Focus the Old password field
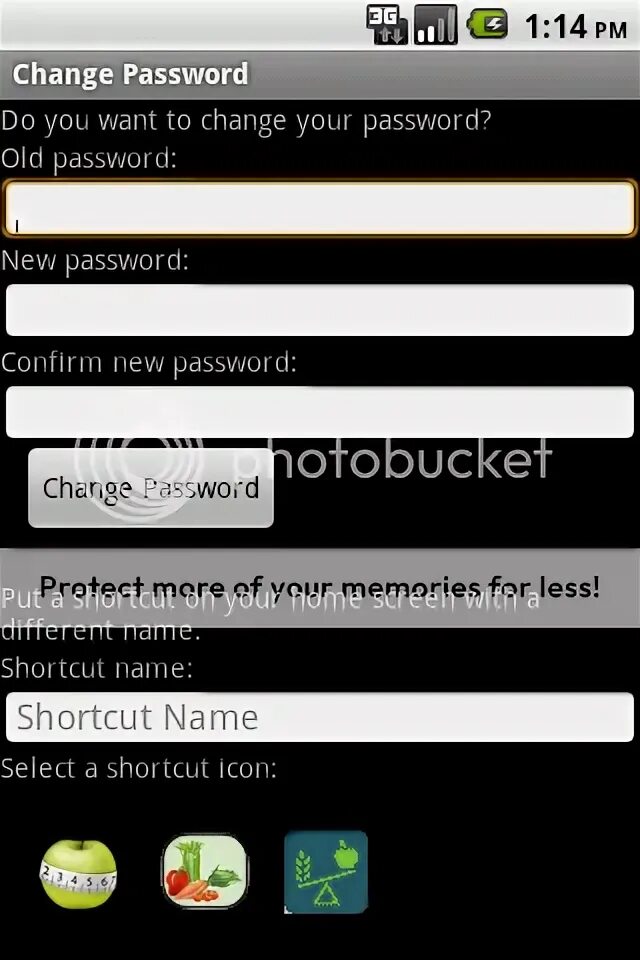 tap(320, 208)
